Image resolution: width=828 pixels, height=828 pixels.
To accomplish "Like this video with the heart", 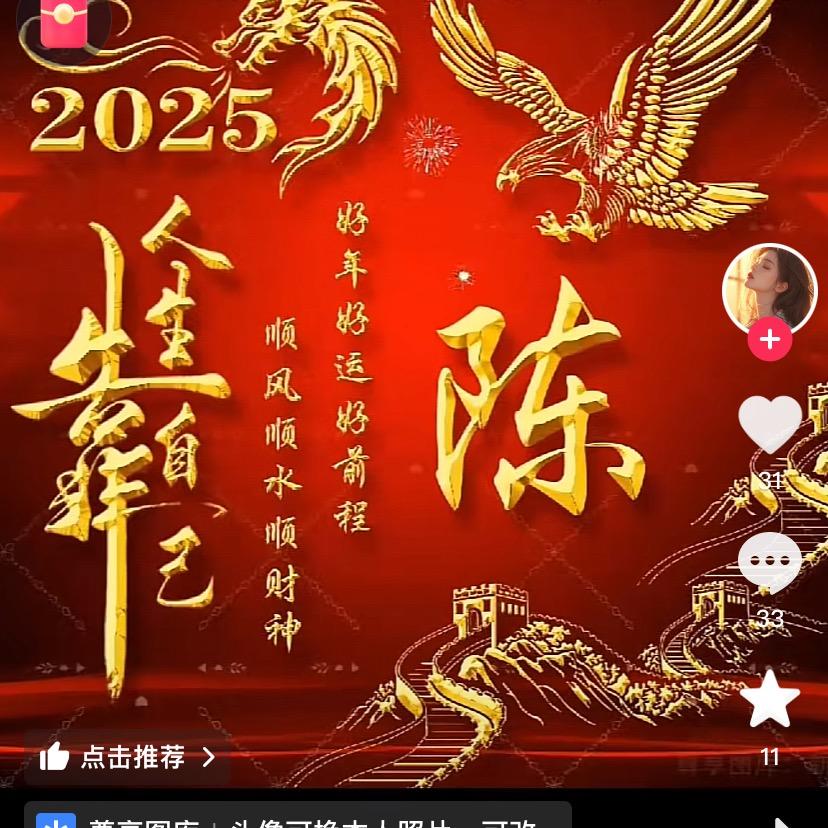I will tap(769, 424).
